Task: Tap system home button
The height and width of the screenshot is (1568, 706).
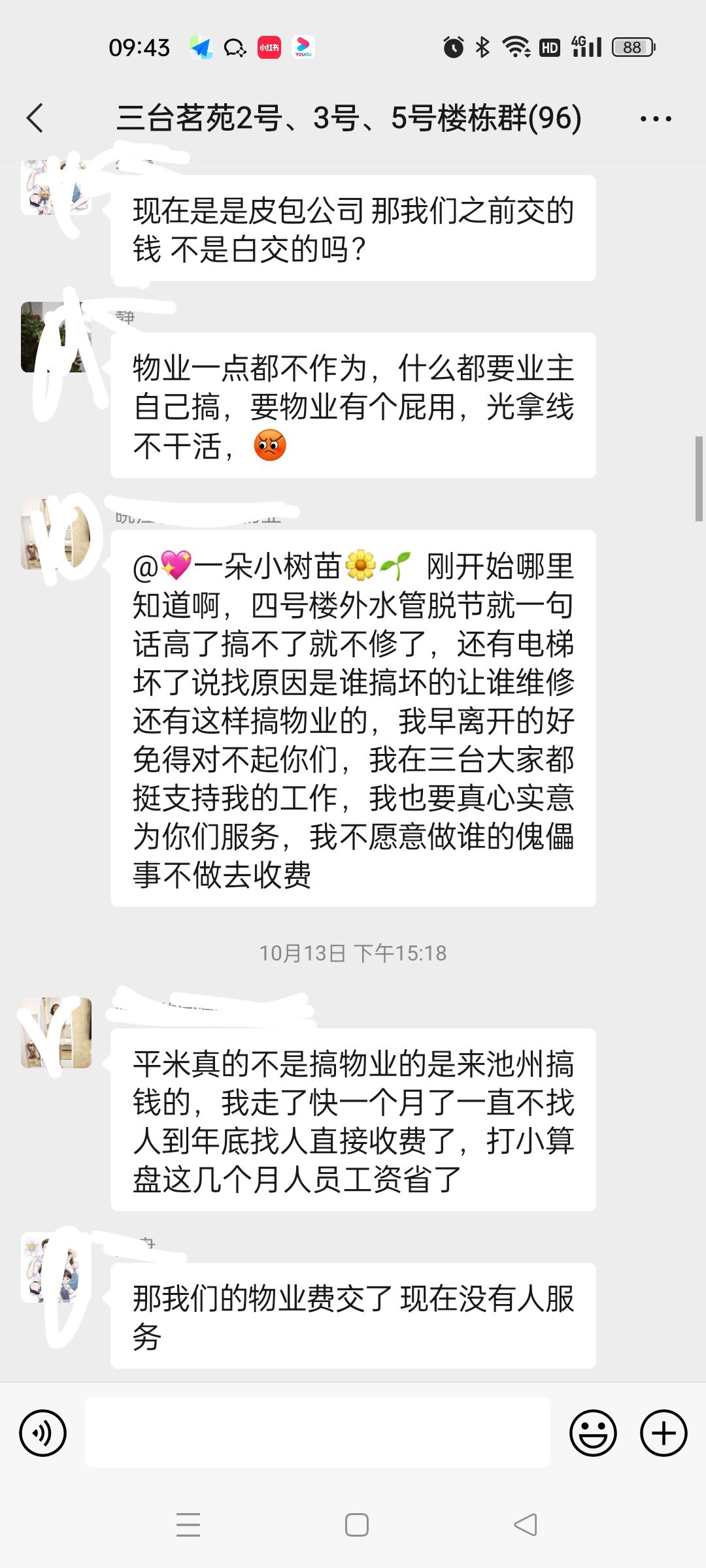Action: (356, 1525)
